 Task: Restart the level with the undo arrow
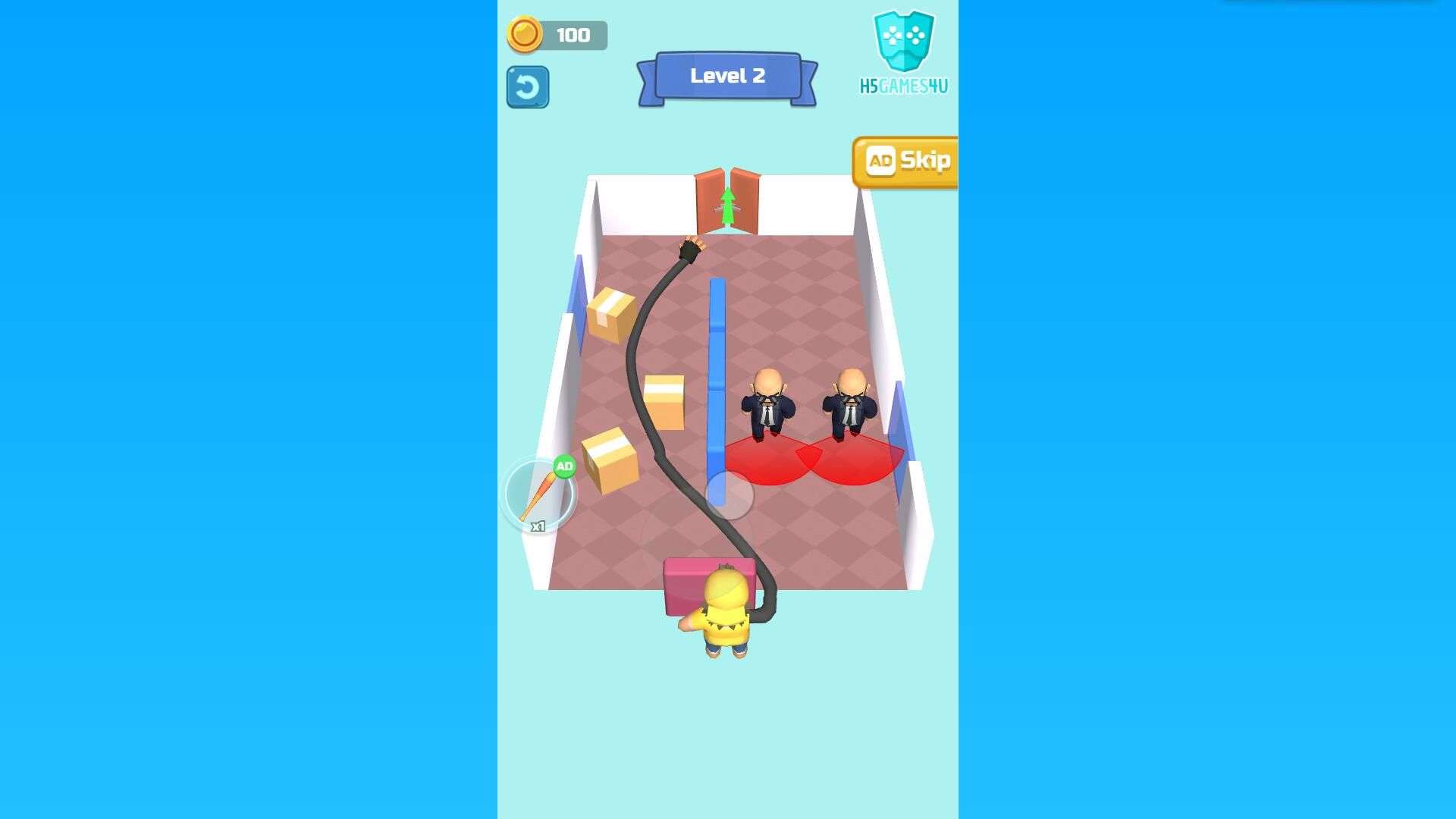(x=527, y=87)
